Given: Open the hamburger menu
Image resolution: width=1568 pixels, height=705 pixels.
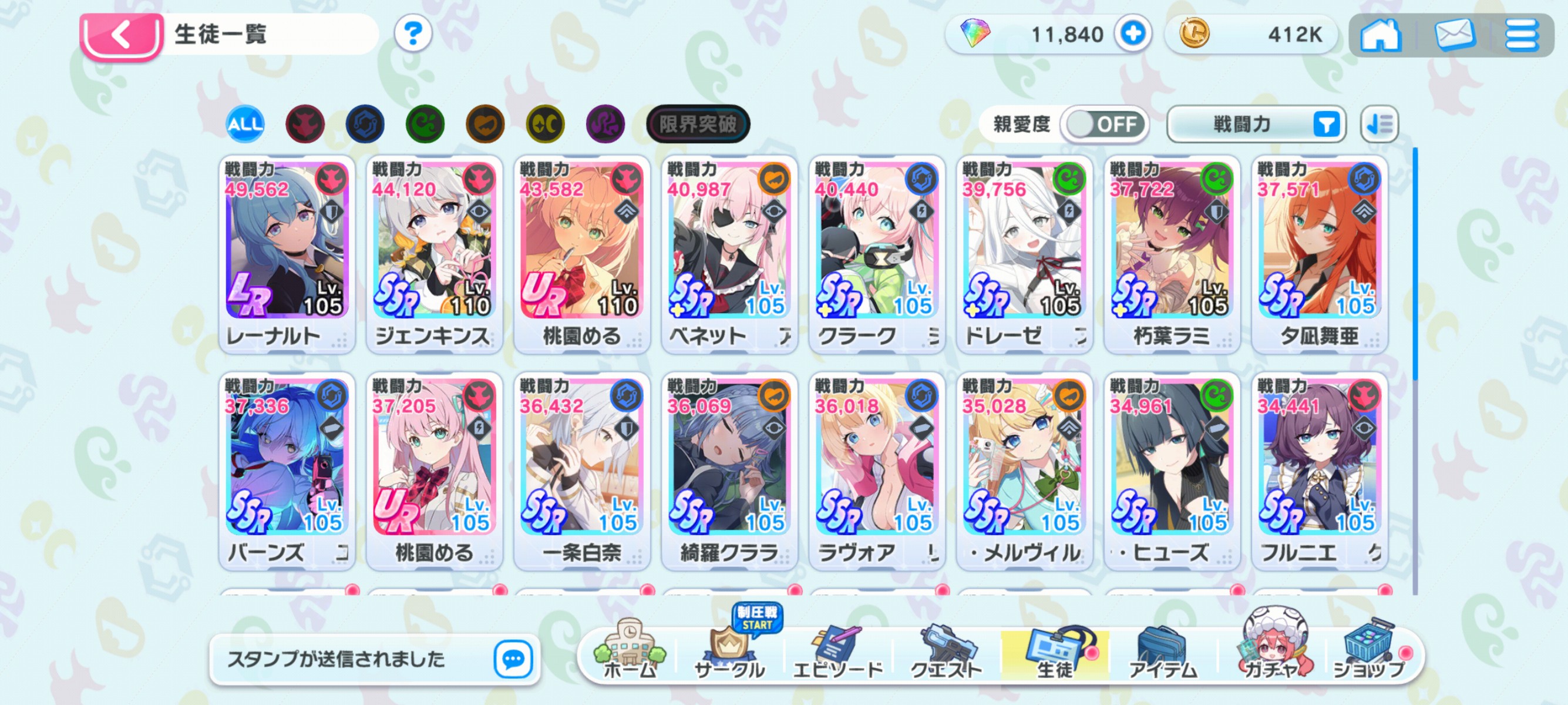Looking at the screenshot, I should 1520,35.
